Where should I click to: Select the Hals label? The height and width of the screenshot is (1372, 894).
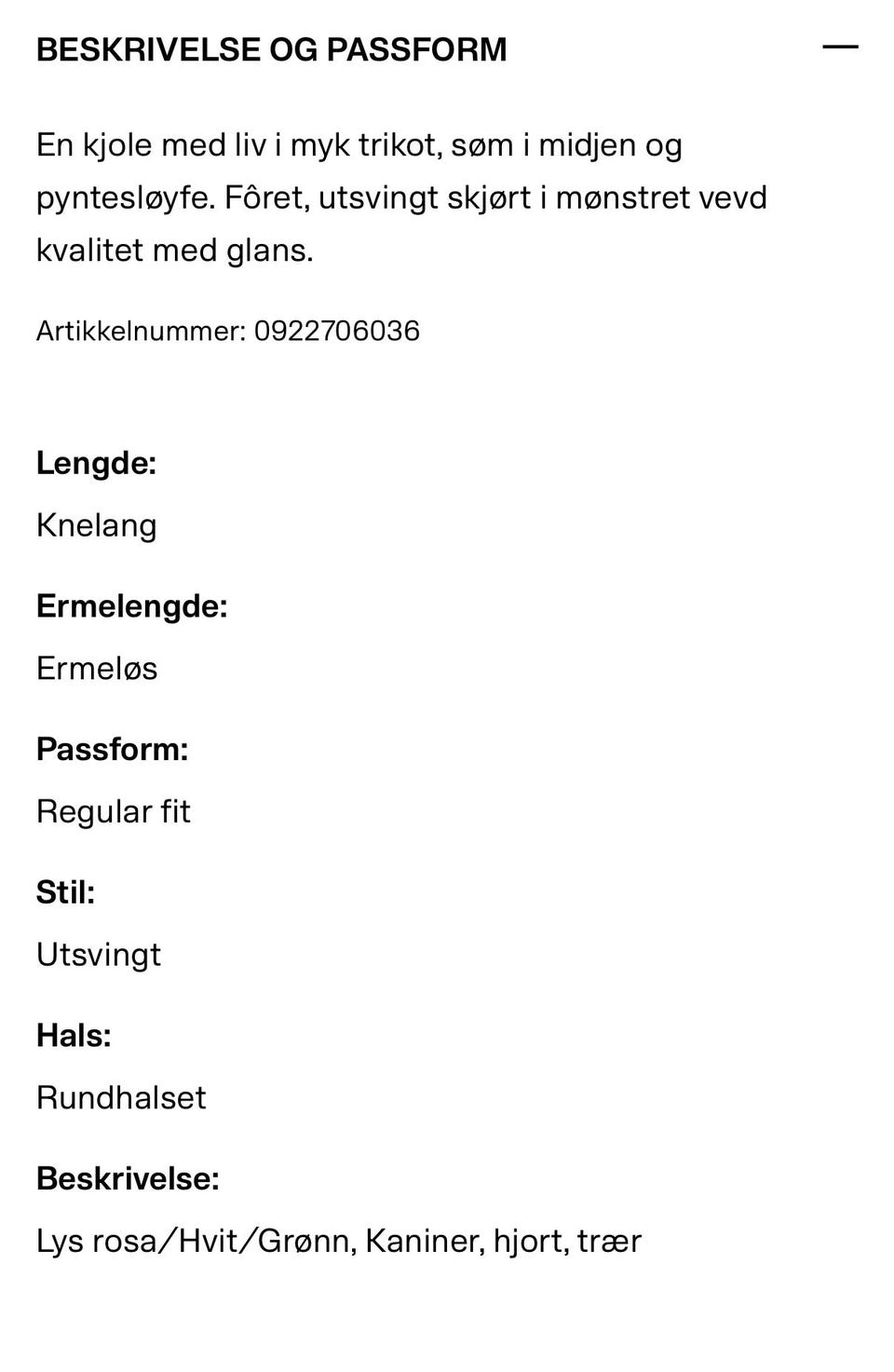tap(74, 1034)
